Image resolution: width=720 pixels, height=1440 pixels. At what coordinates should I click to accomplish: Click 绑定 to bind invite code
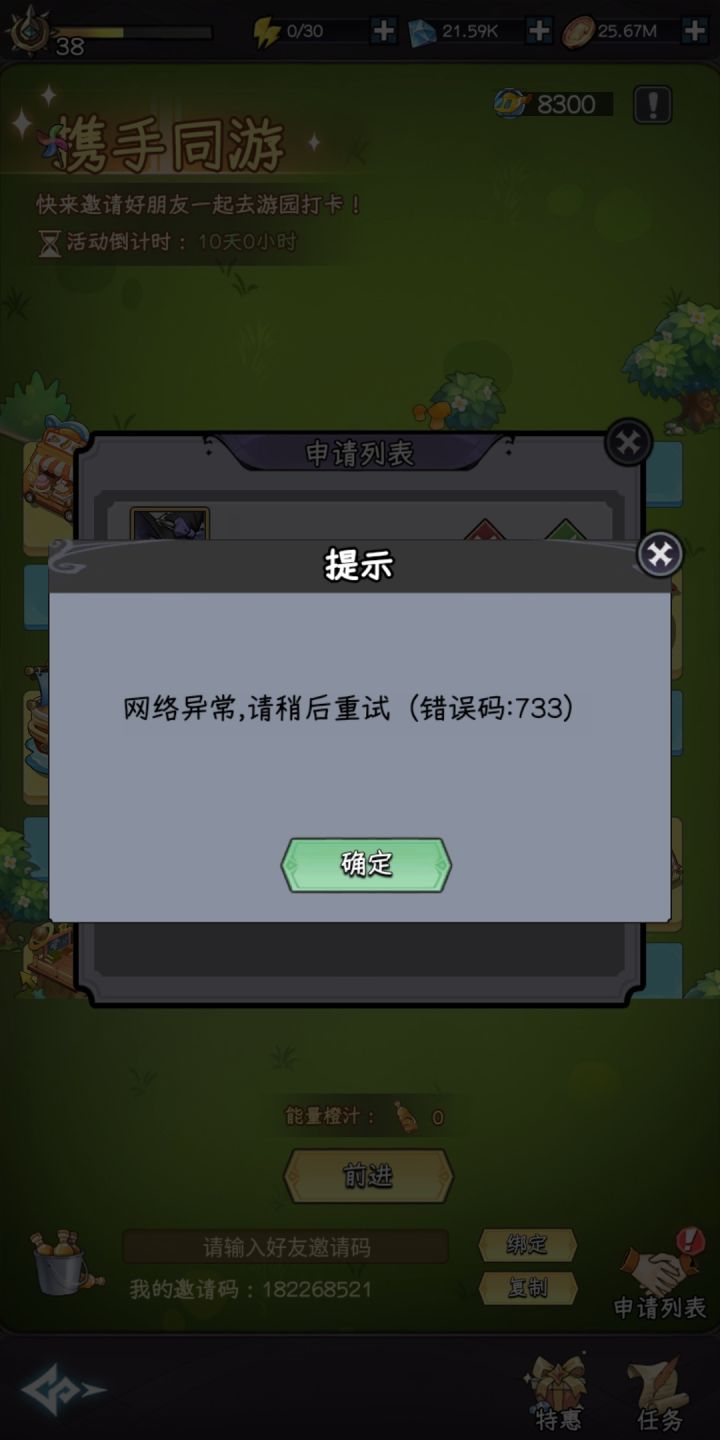point(528,1244)
